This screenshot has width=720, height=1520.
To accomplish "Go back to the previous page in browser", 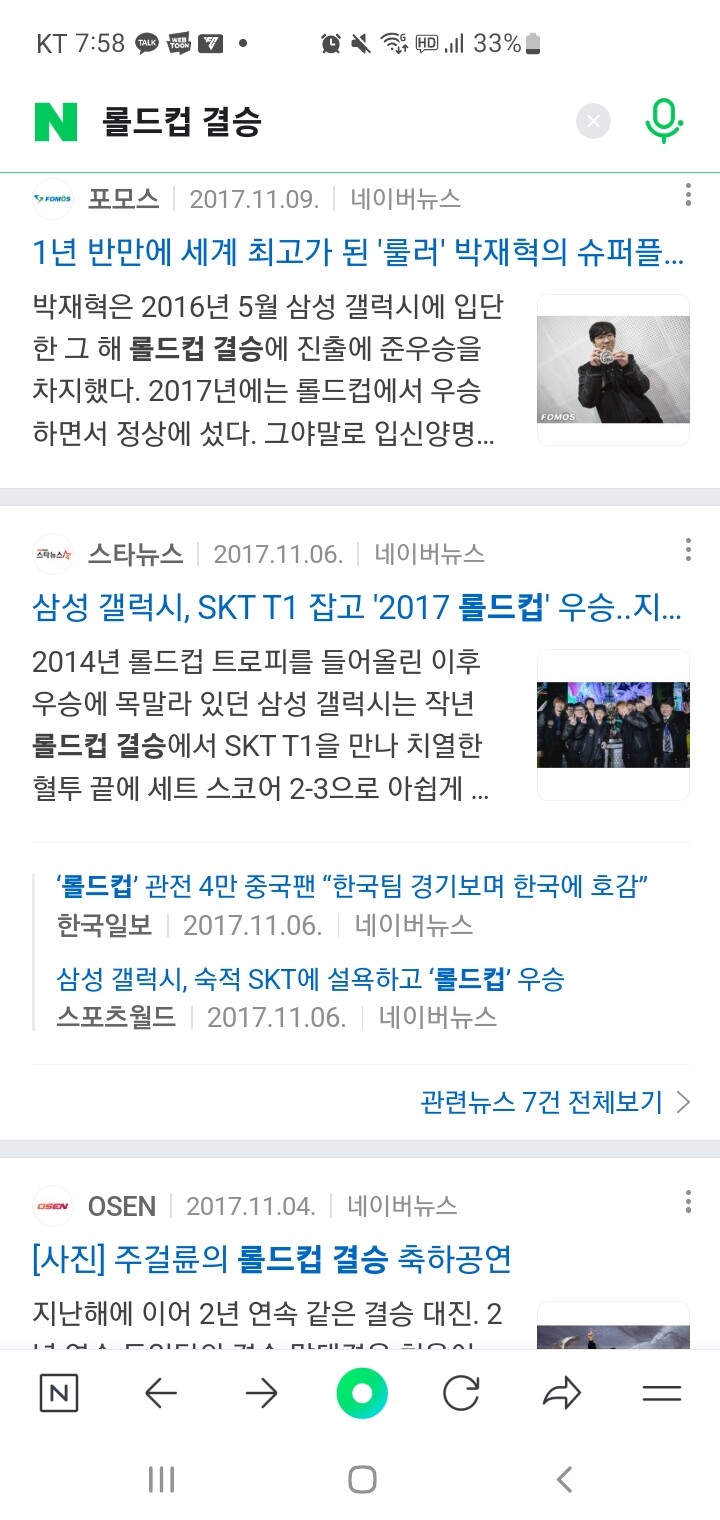I will 160,1393.
